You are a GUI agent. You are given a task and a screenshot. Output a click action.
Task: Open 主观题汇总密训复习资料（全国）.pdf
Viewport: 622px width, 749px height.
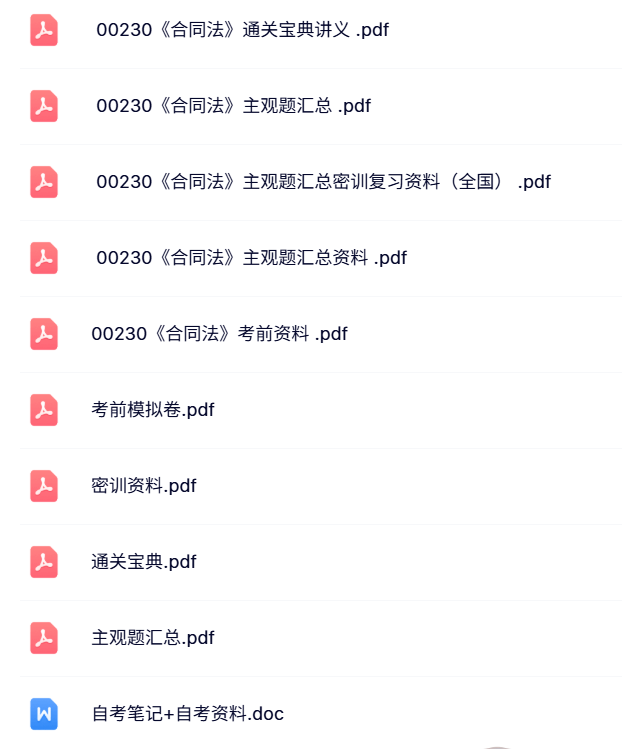[x=323, y=182]
